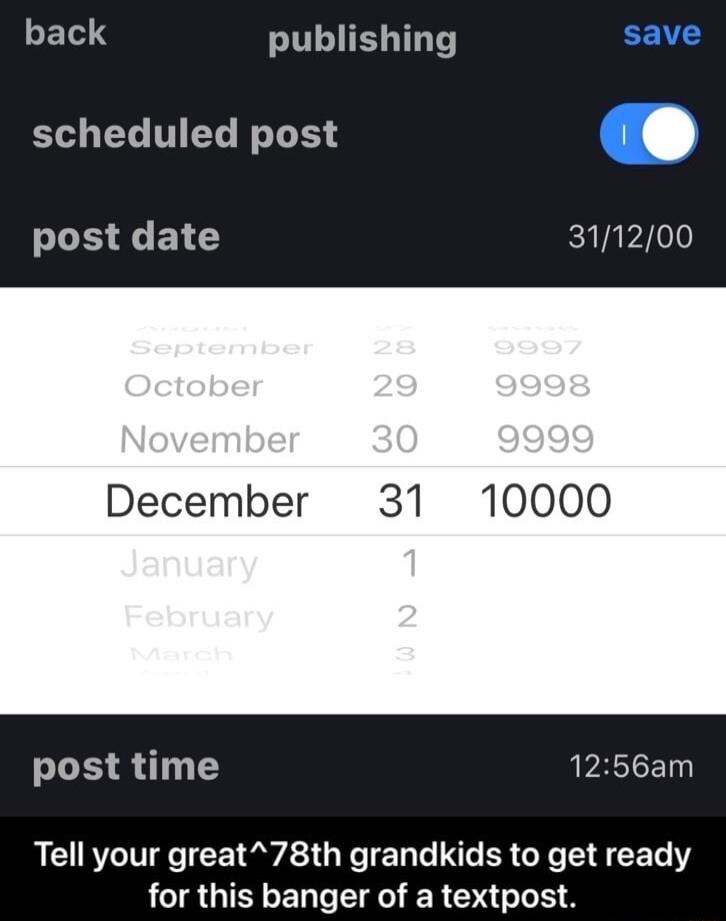Open post time 12:56am picker
726x921 pixels.
pyautogui.click(x=630, y=767)
